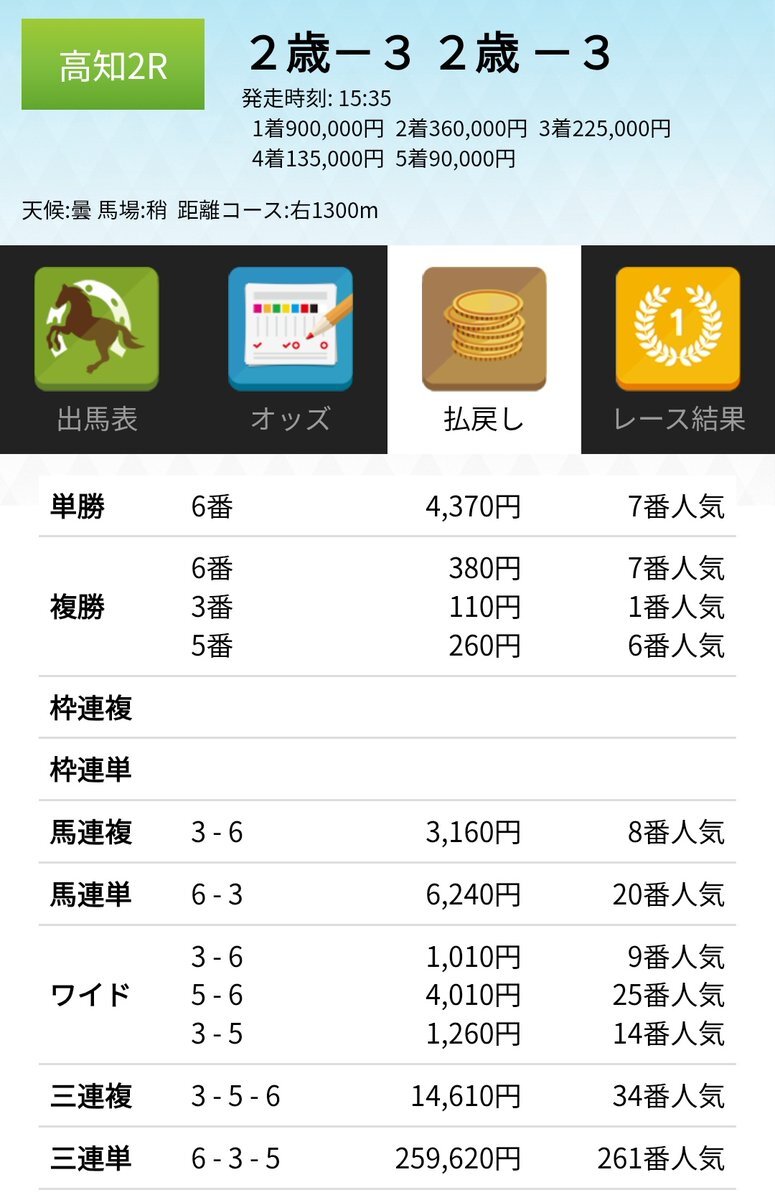Screen dimensions: 775x1200
Task: Select the 払戻し payout tab
Action: click(x=484, y=349)
